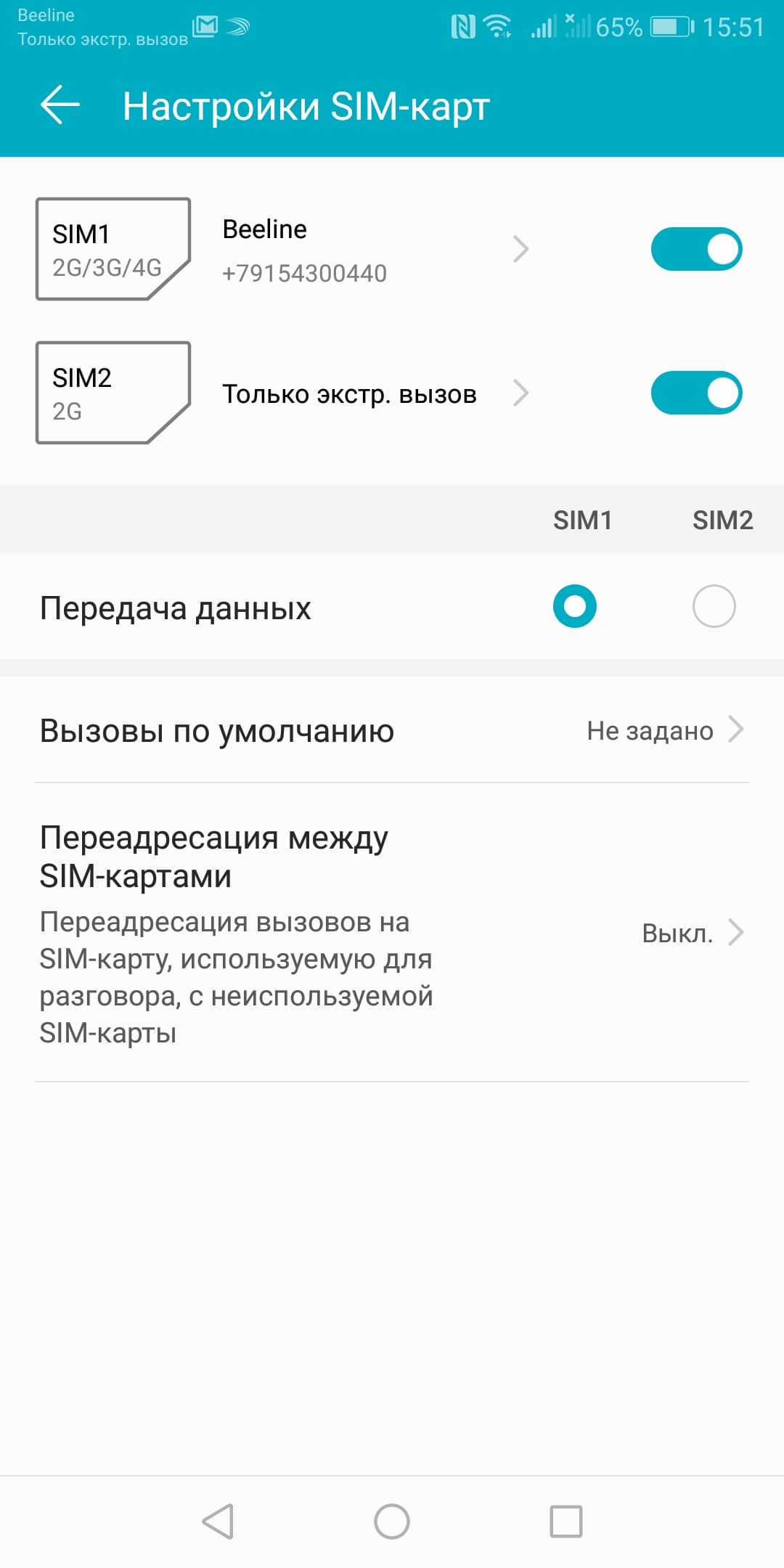Image resolution: width=784 pixels, height=1568 pixels.
Task: Turn off the SIM1 switch
Action: (x=695, y=250)
